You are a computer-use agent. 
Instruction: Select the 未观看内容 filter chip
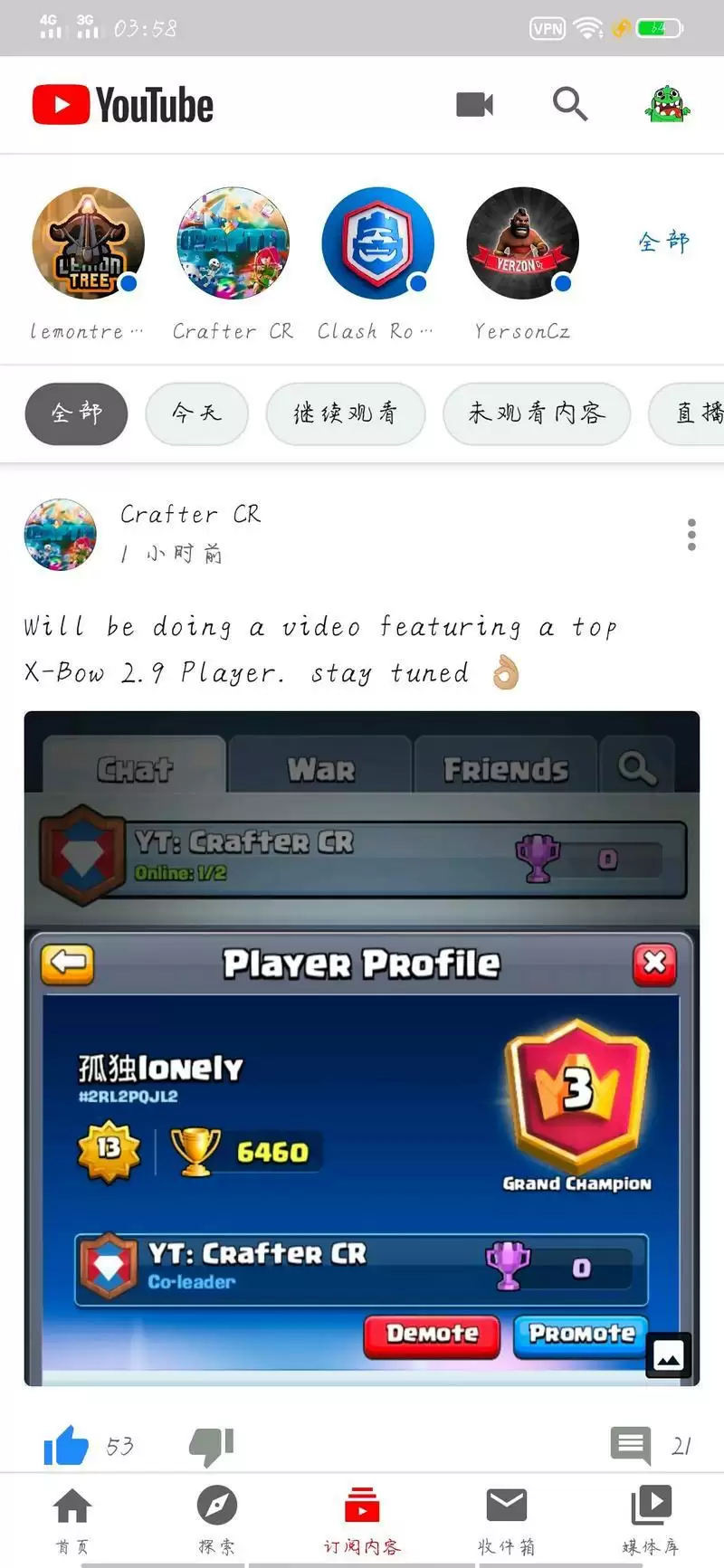[536, 413]
